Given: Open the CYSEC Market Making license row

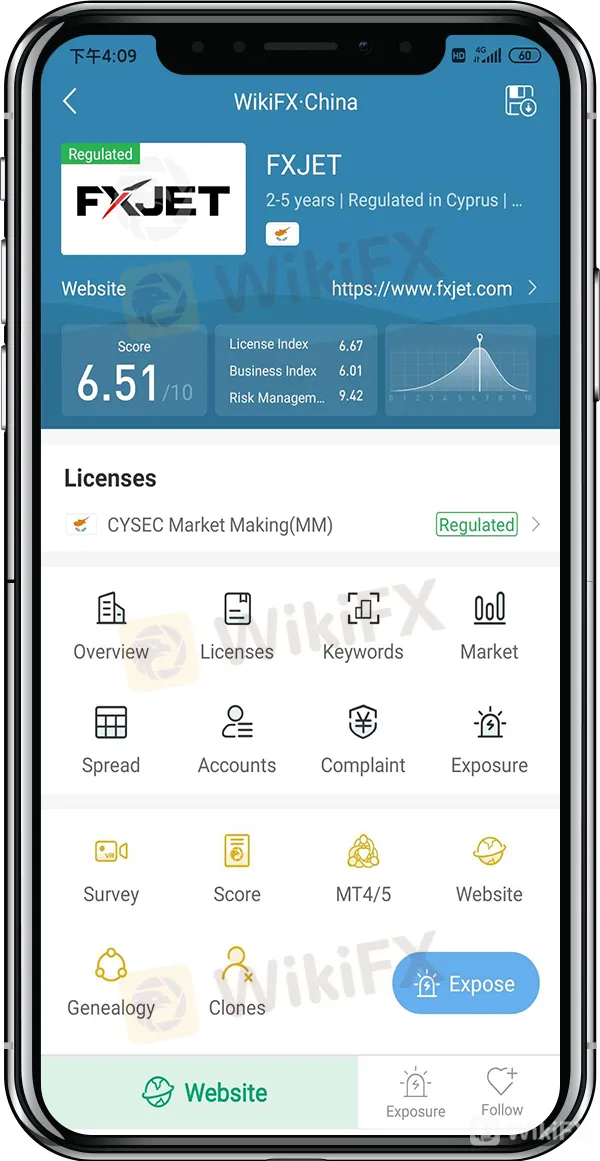Looking at the screenshot, I should [x=300, y=525].
